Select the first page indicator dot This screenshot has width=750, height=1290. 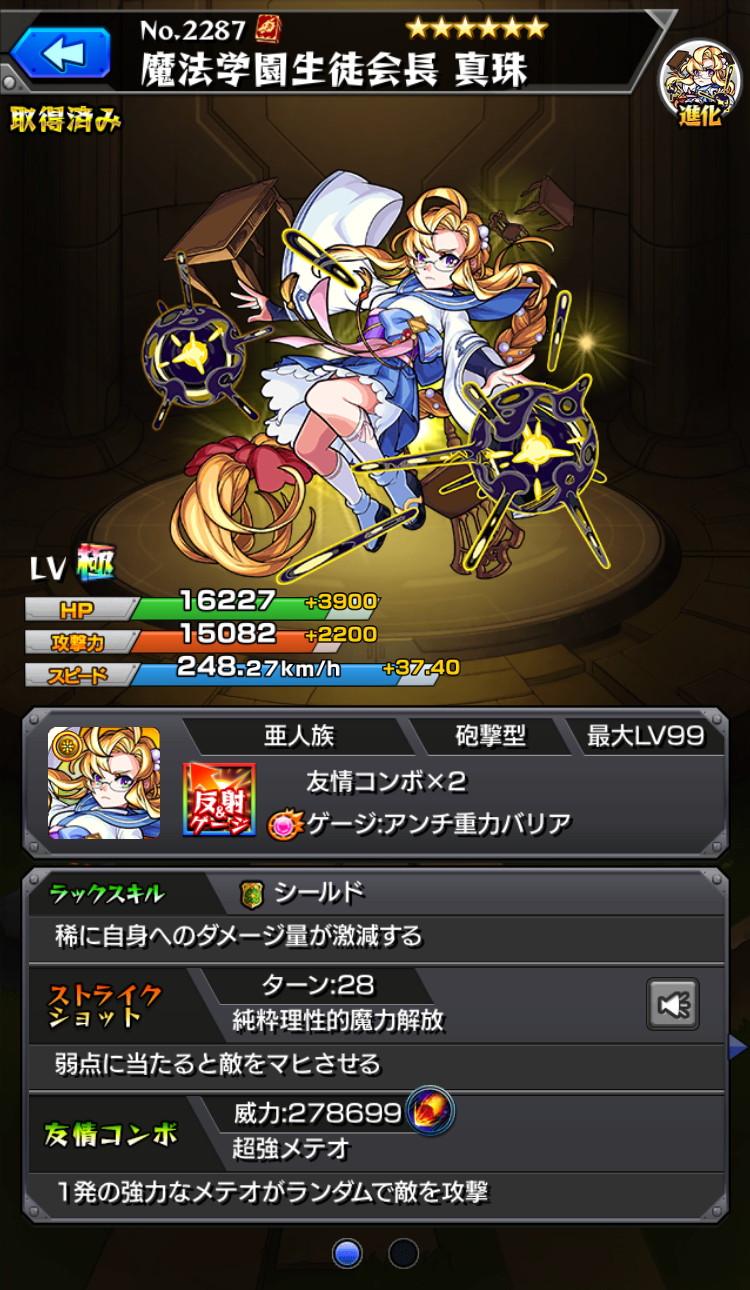tap(347, 1253)
